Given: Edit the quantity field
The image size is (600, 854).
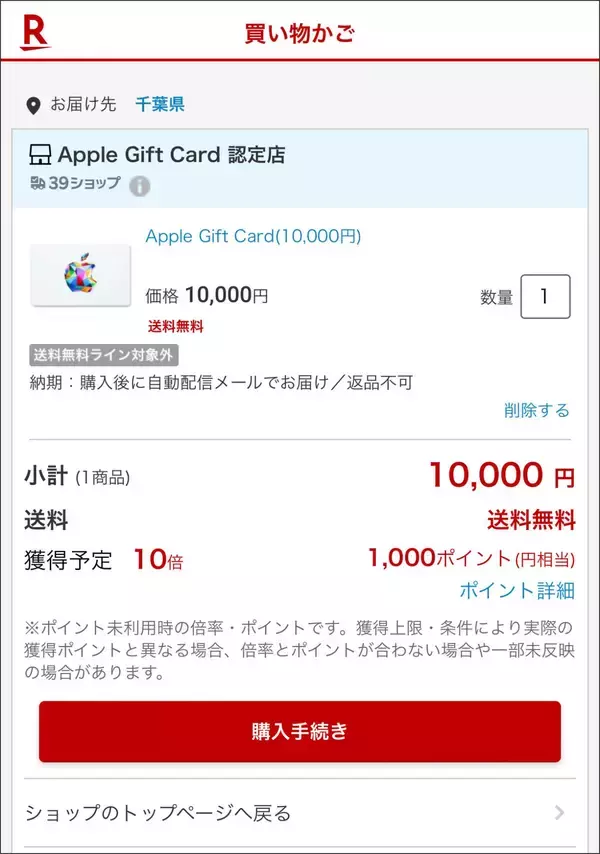Looking at the screenshot, I should point(545,296).
